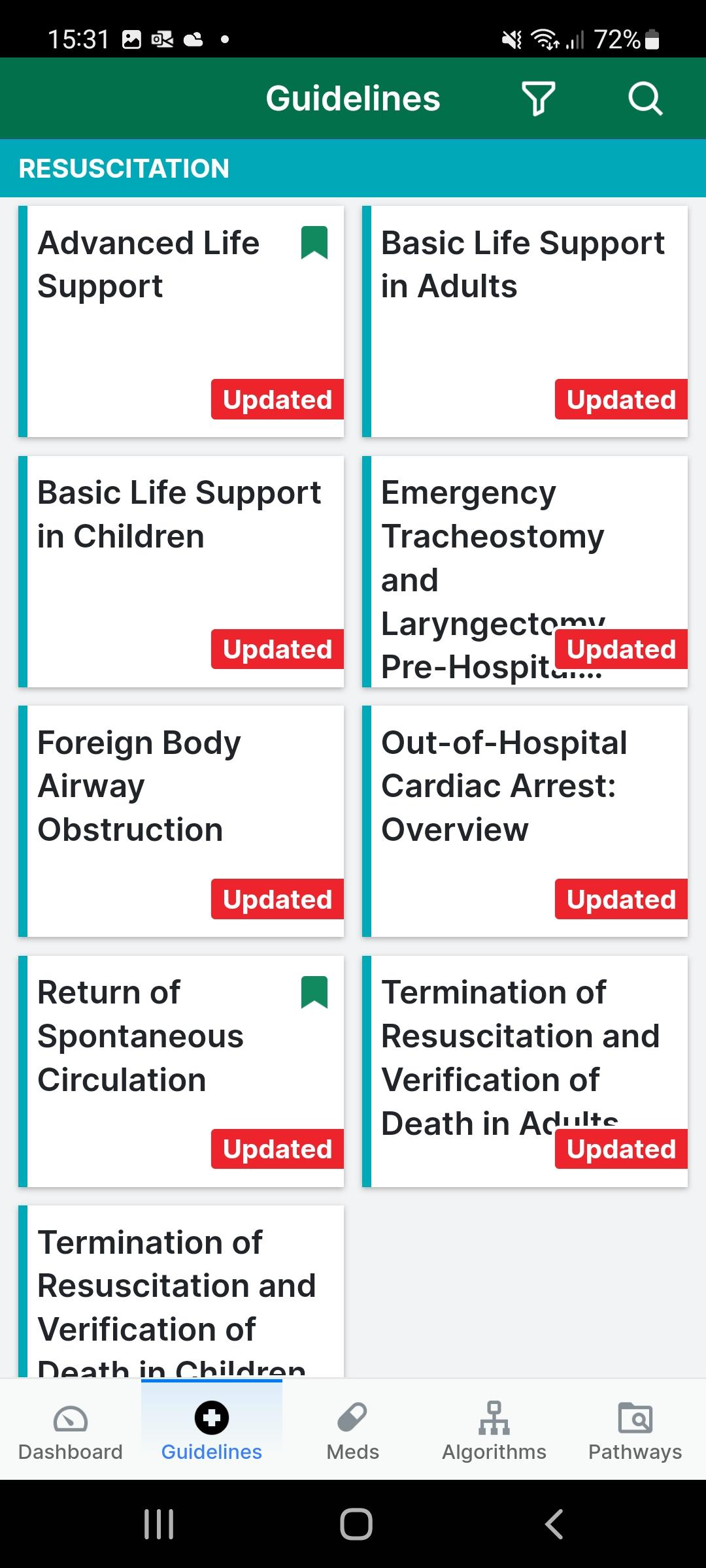This screenshot has height=1568, width=706.
Task: Open Basic Life Support in Adults
Action: [525, 321]
